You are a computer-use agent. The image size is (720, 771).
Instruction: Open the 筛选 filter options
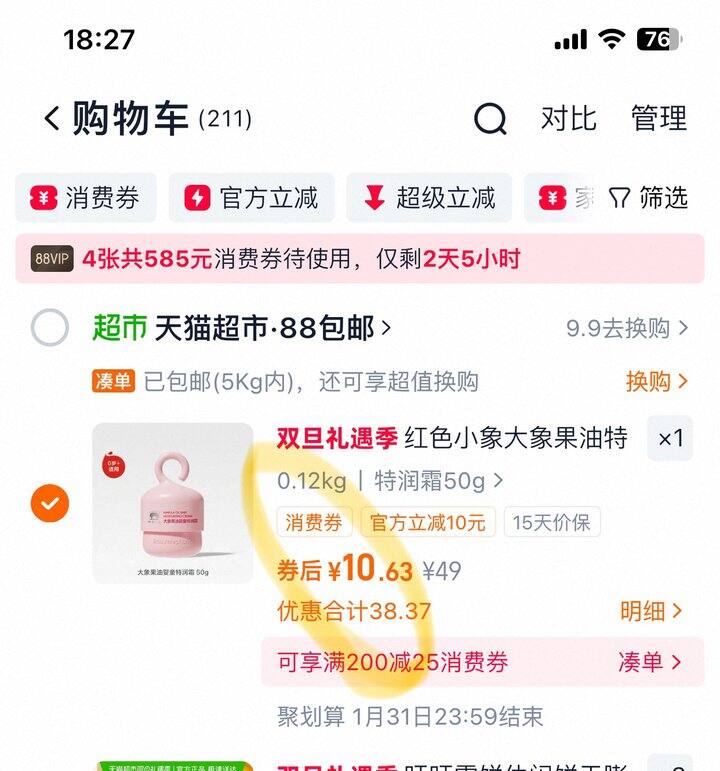point(649,198)
